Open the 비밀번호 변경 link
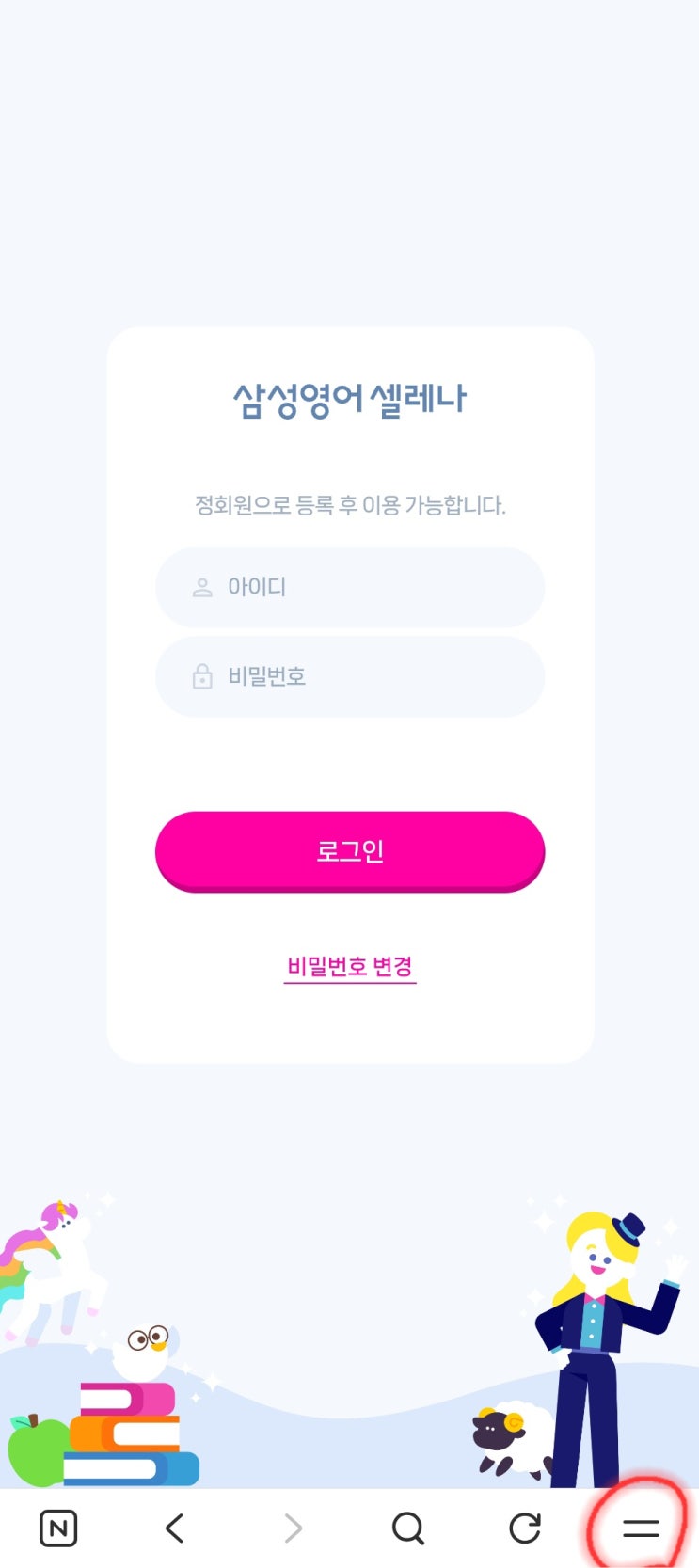Image resolution: width=699 pixels, height=1568 pixels. click(350, 966)
